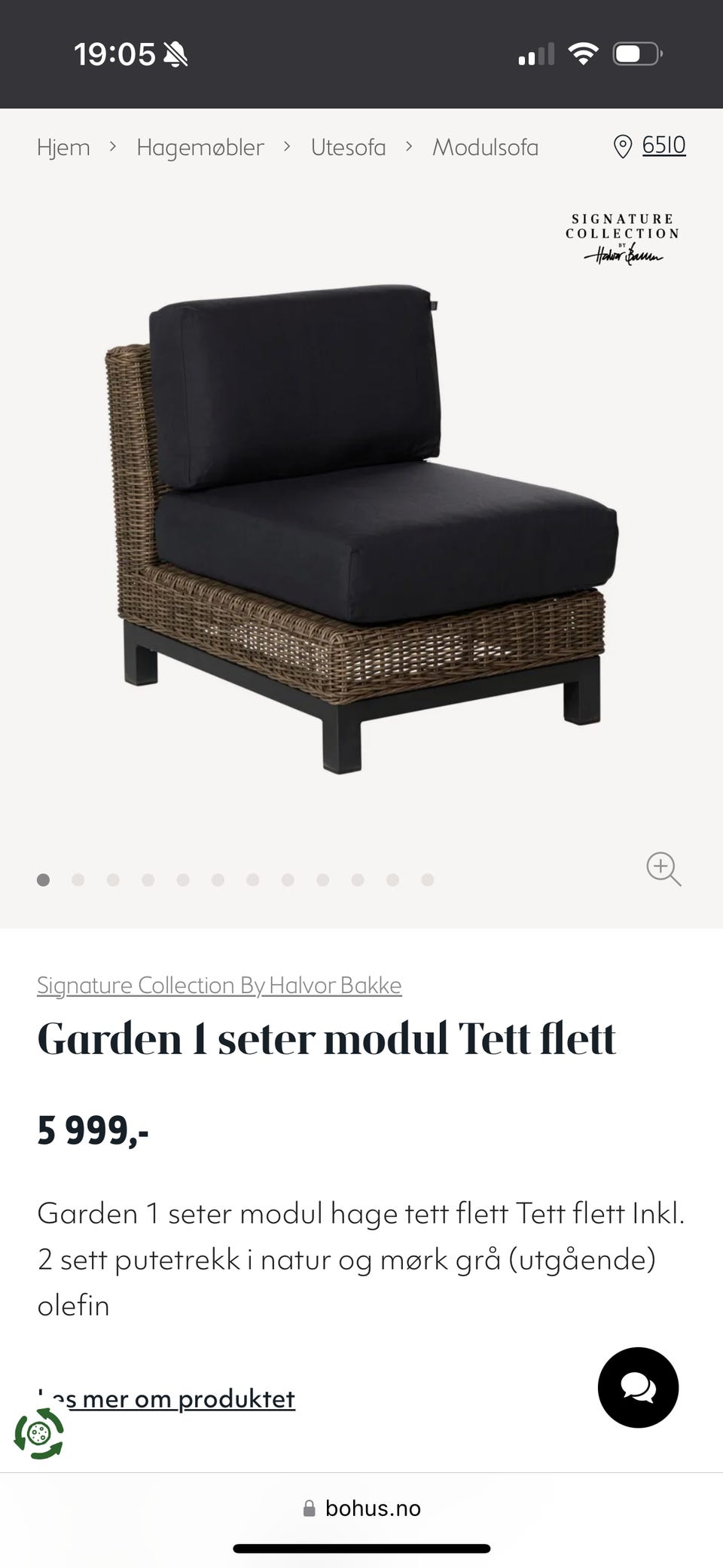723x1568 pixels.
Task: Tap the bohus.no address bar
Action: (361, 1508)
